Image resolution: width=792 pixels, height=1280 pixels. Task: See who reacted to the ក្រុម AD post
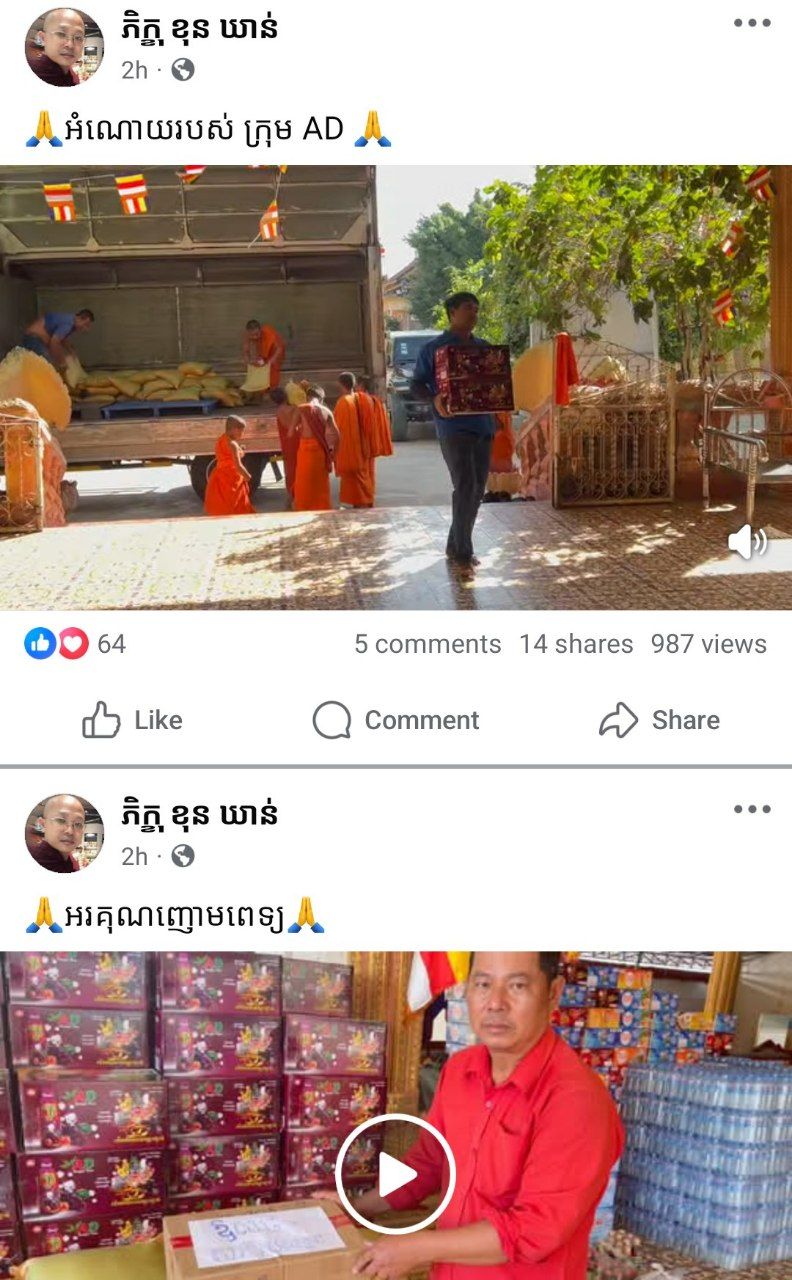tap(75, 644)
